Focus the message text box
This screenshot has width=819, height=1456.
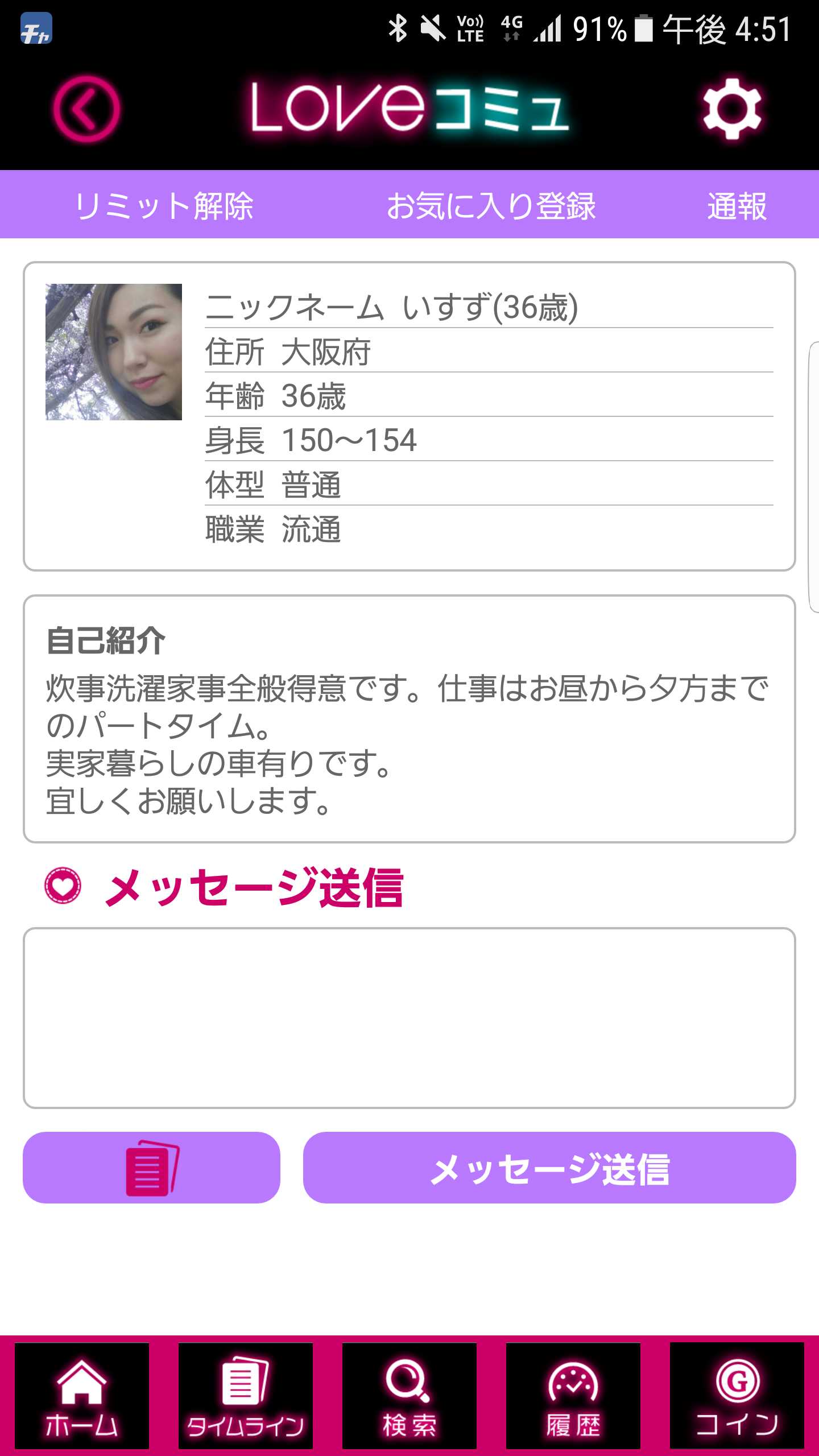coord(409,1018)
